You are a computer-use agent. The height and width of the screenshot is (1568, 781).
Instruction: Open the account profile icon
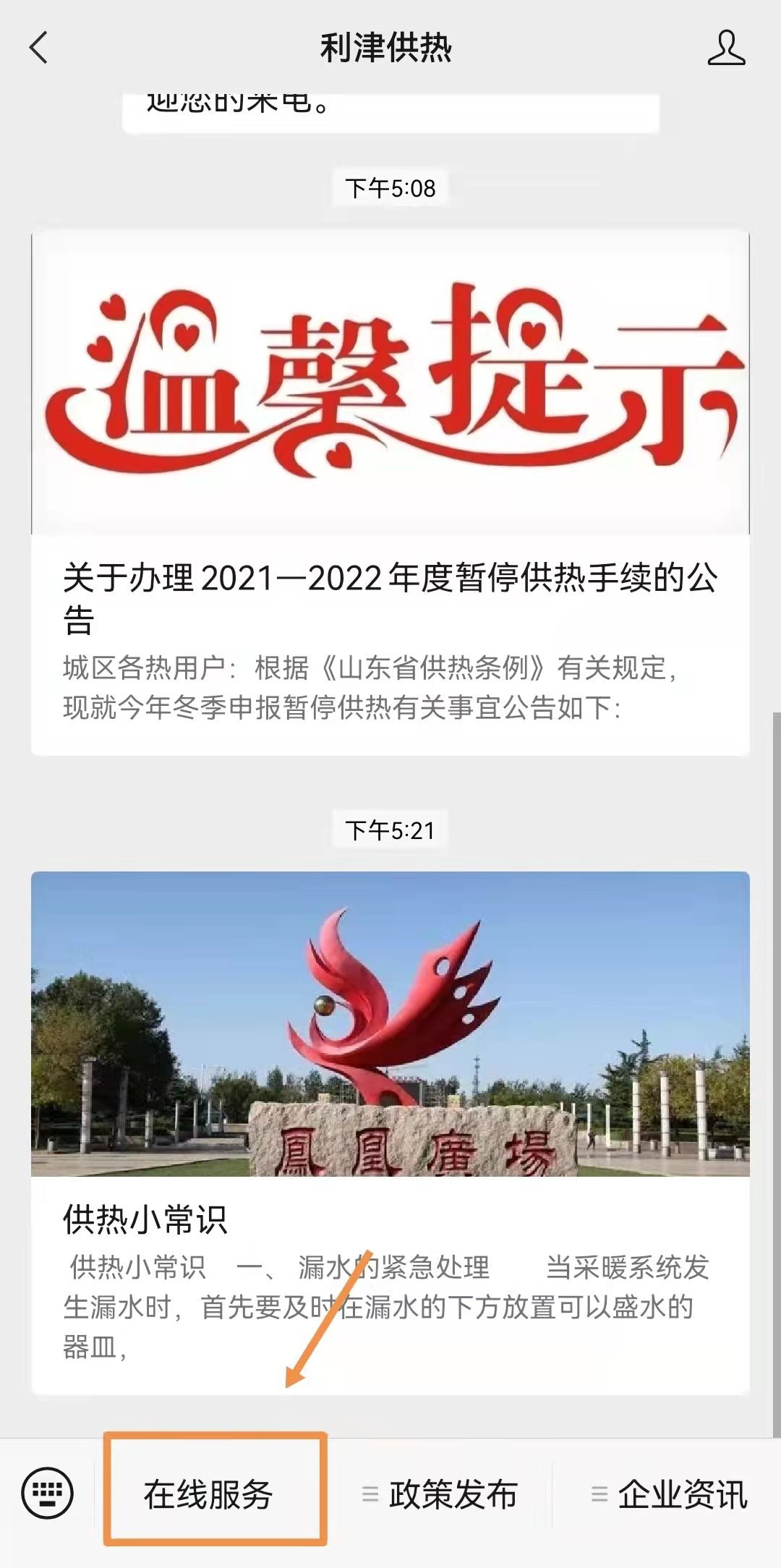tap(726, 48)
